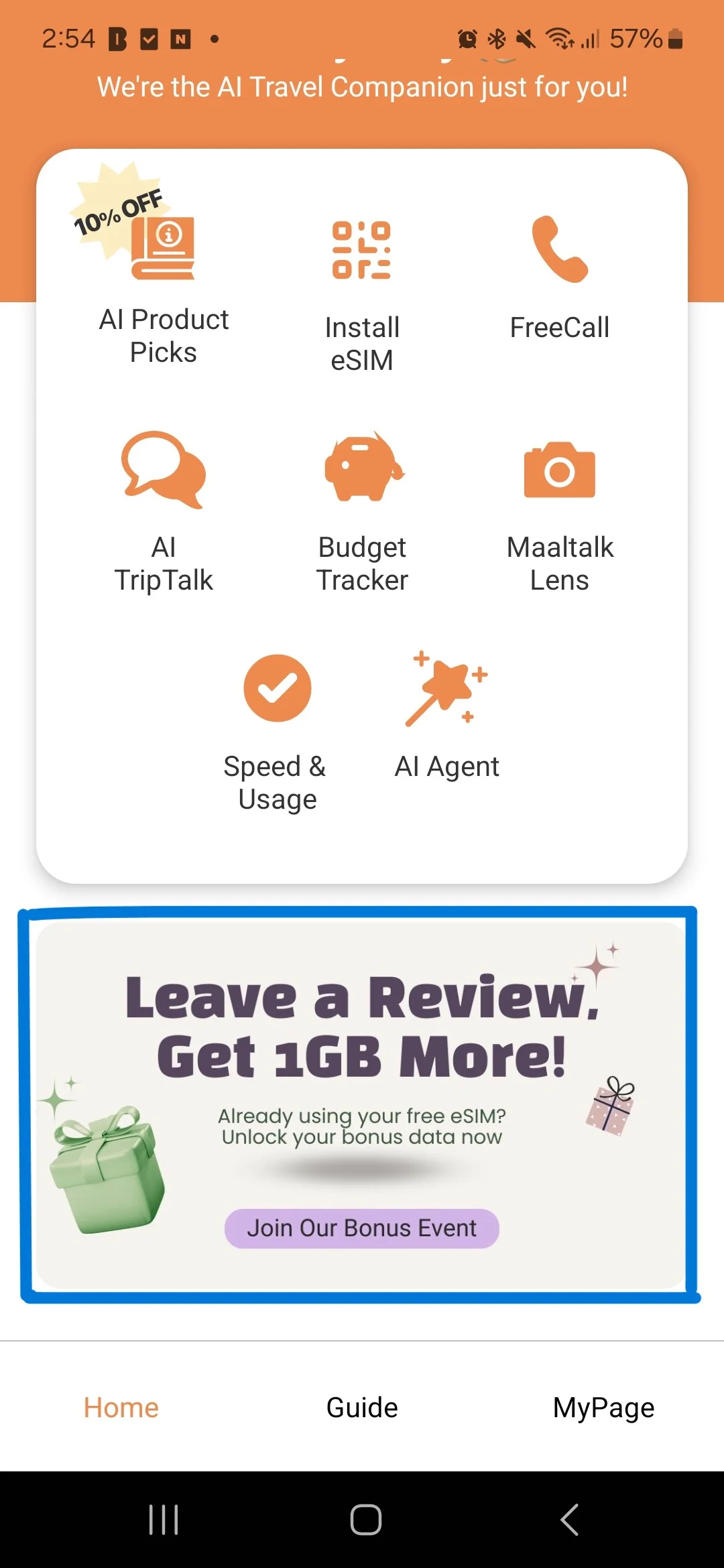724x1568 pixels.
Task: Tap the system back button
Action: coord(569,1519)
